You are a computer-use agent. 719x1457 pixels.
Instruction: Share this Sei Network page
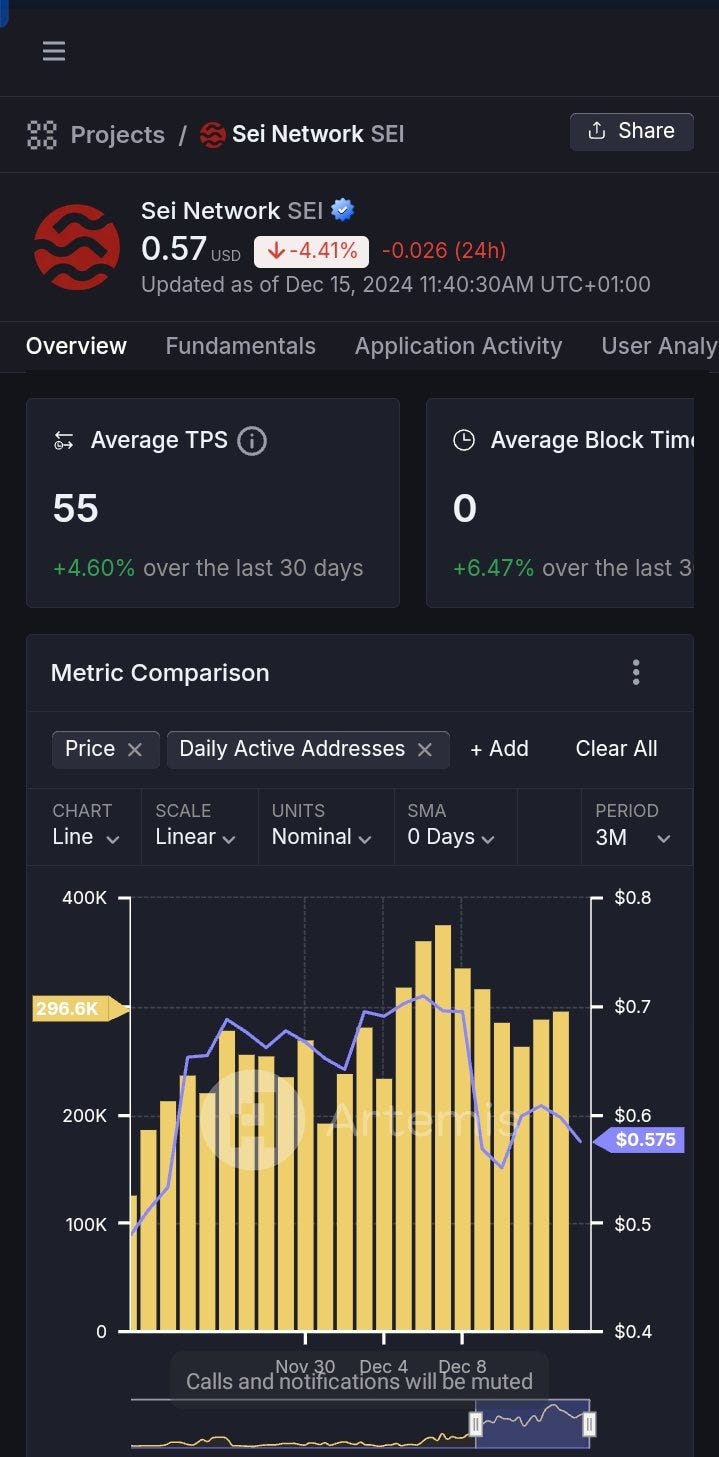[x=631, y=131]
